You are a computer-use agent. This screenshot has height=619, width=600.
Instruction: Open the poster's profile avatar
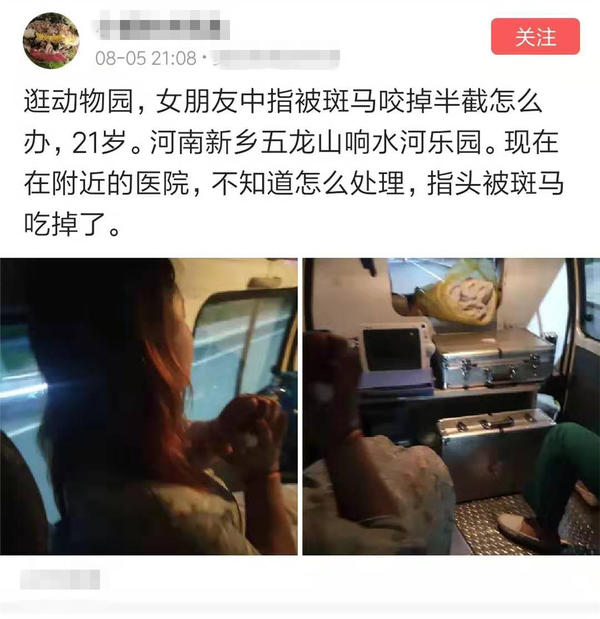point(51,40)
